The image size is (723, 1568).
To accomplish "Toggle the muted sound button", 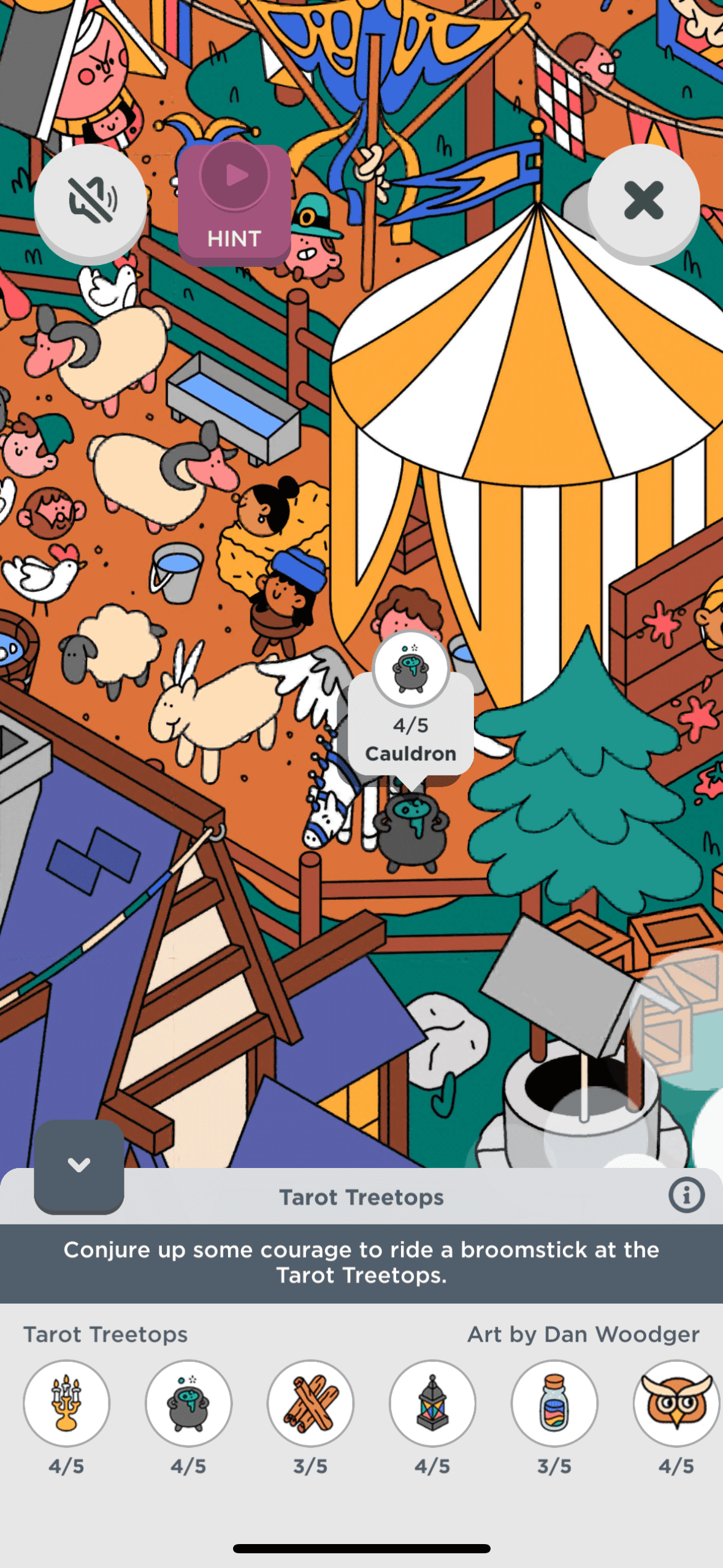I will click(x=91, y=201).
